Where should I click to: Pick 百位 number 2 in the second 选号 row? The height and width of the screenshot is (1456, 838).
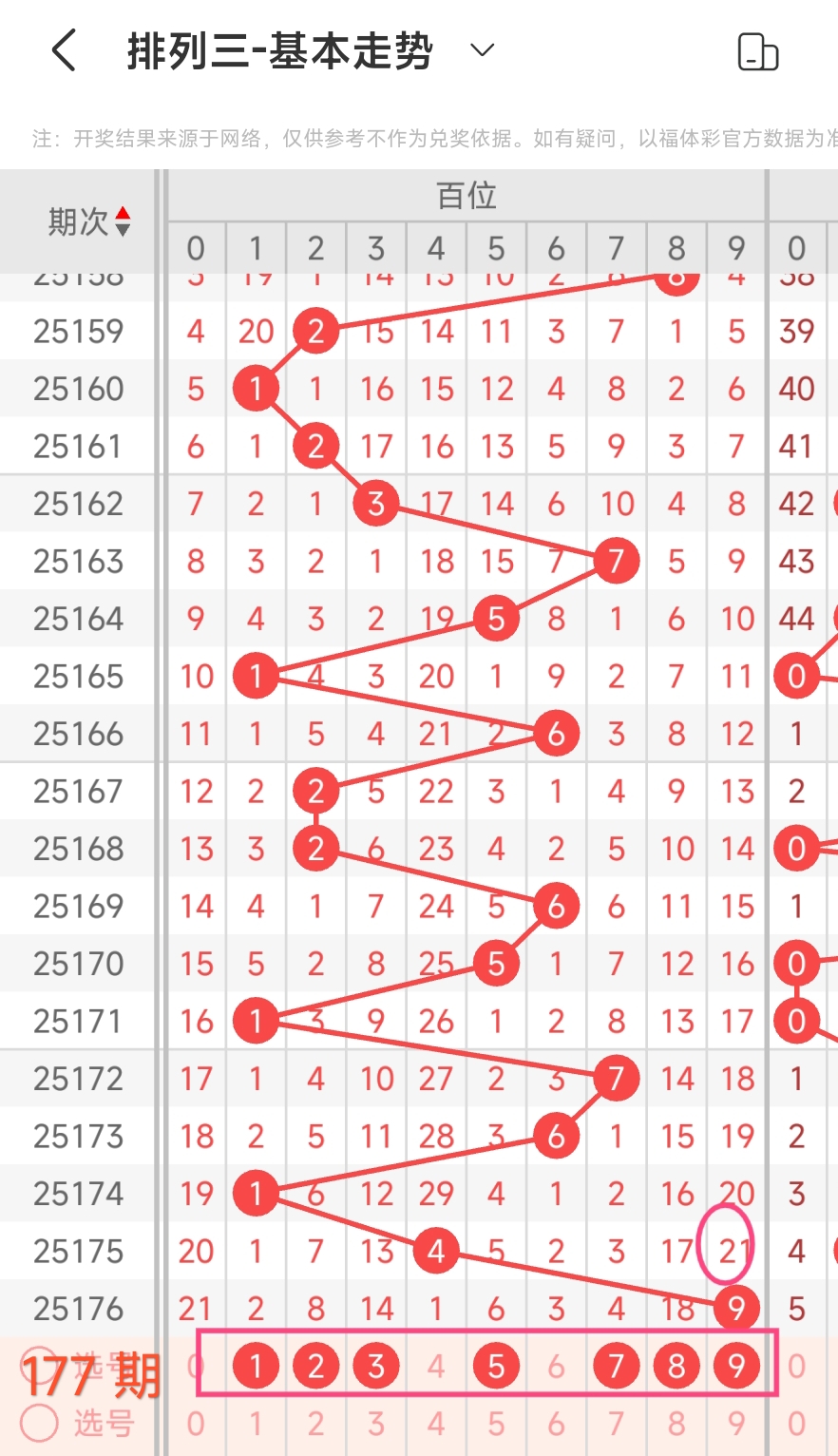(315, 1424)
